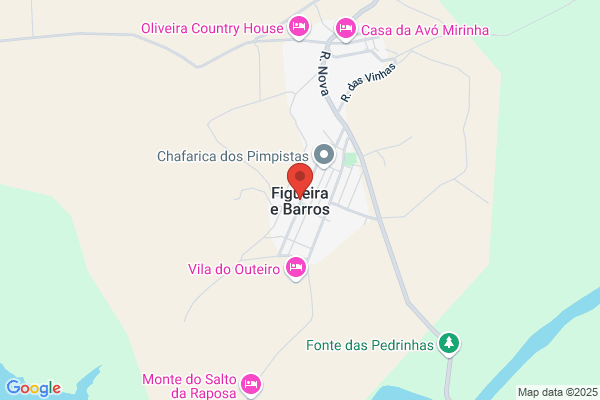Viewport: 600px width, 400px height.
Task: Open the Oliveira Country House lodging marker
Action: (297, 26)
